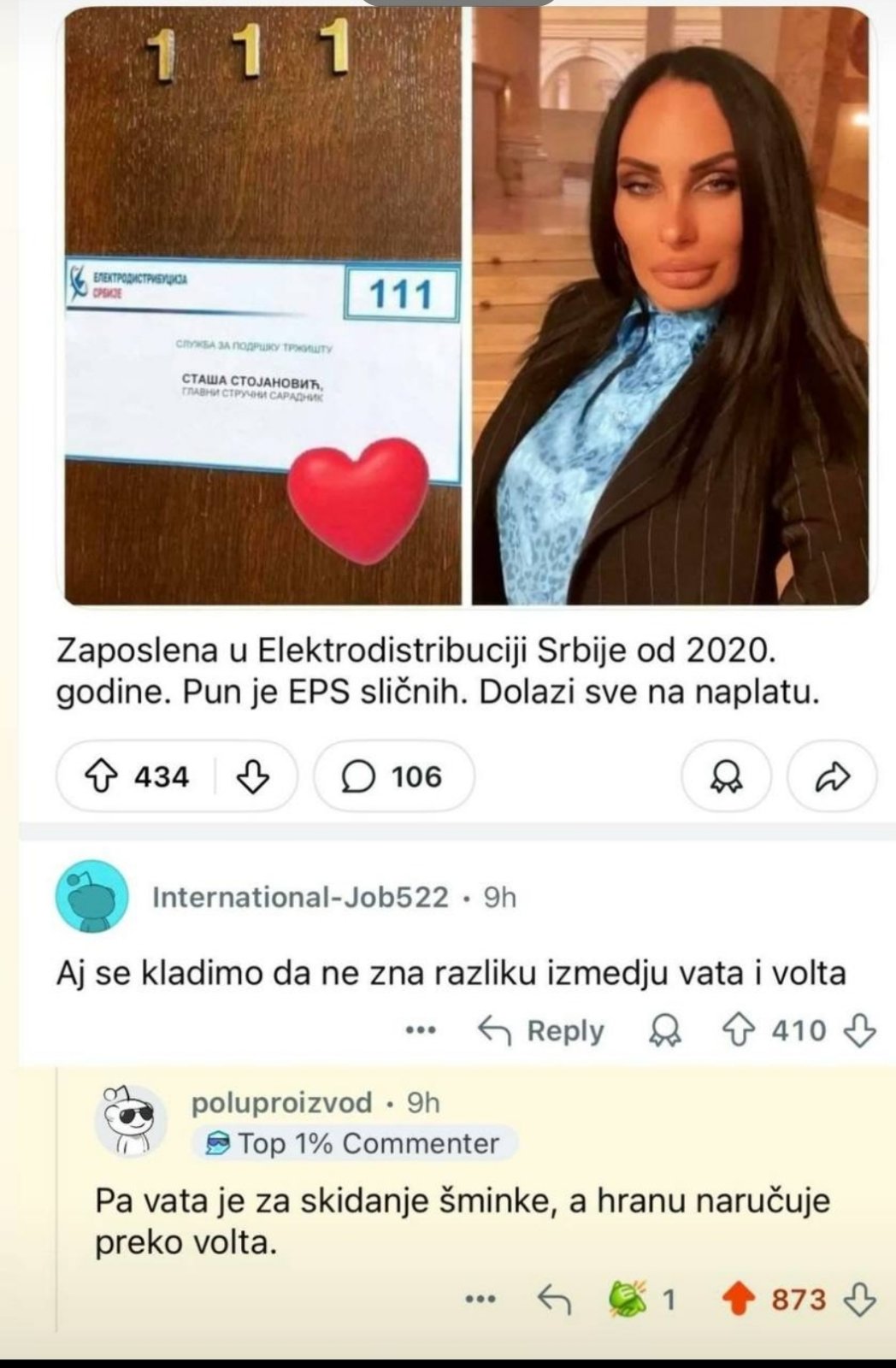Downvote poluproizvod's comment
Screen dimensions: 896x1368
tap(859, 1300)
